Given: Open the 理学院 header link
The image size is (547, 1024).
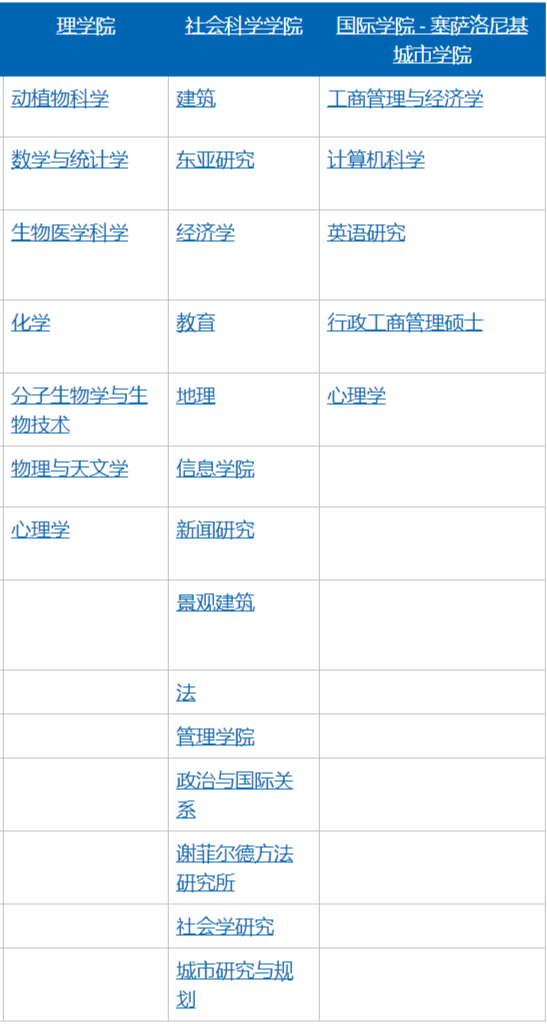Looking at the screenshot, I should 86,27.
